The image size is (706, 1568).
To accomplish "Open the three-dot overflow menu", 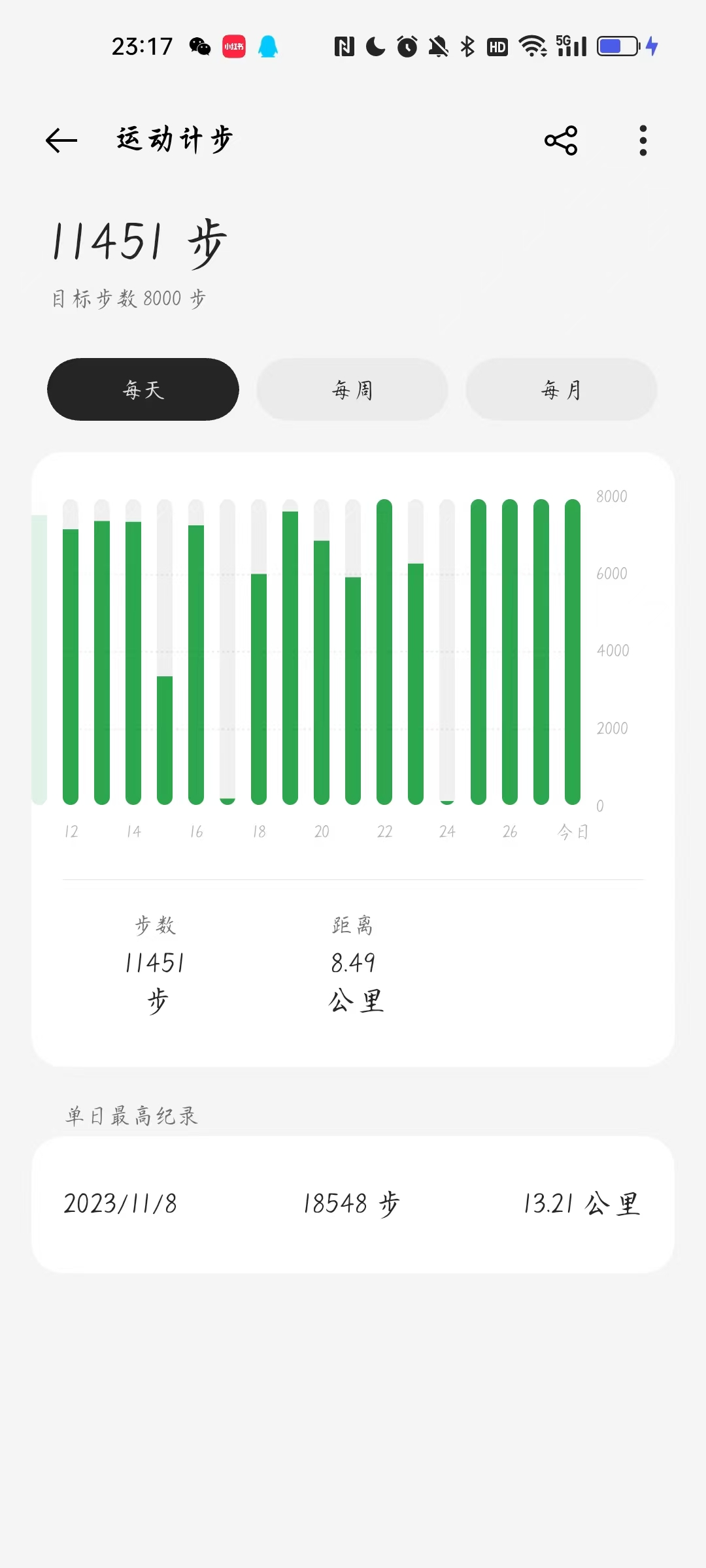I will coord(643,140).
